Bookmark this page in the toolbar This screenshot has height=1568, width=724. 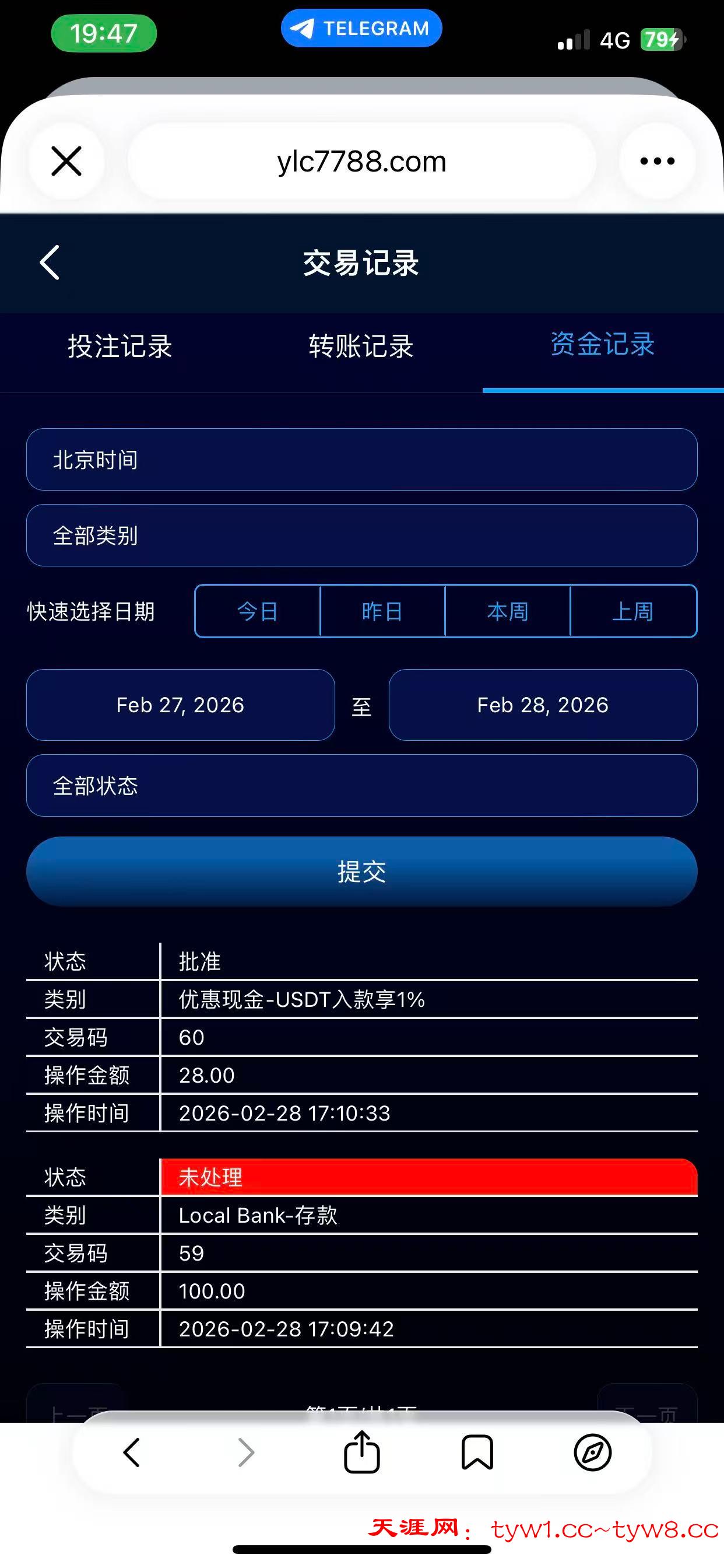(x=477, y=1452)
